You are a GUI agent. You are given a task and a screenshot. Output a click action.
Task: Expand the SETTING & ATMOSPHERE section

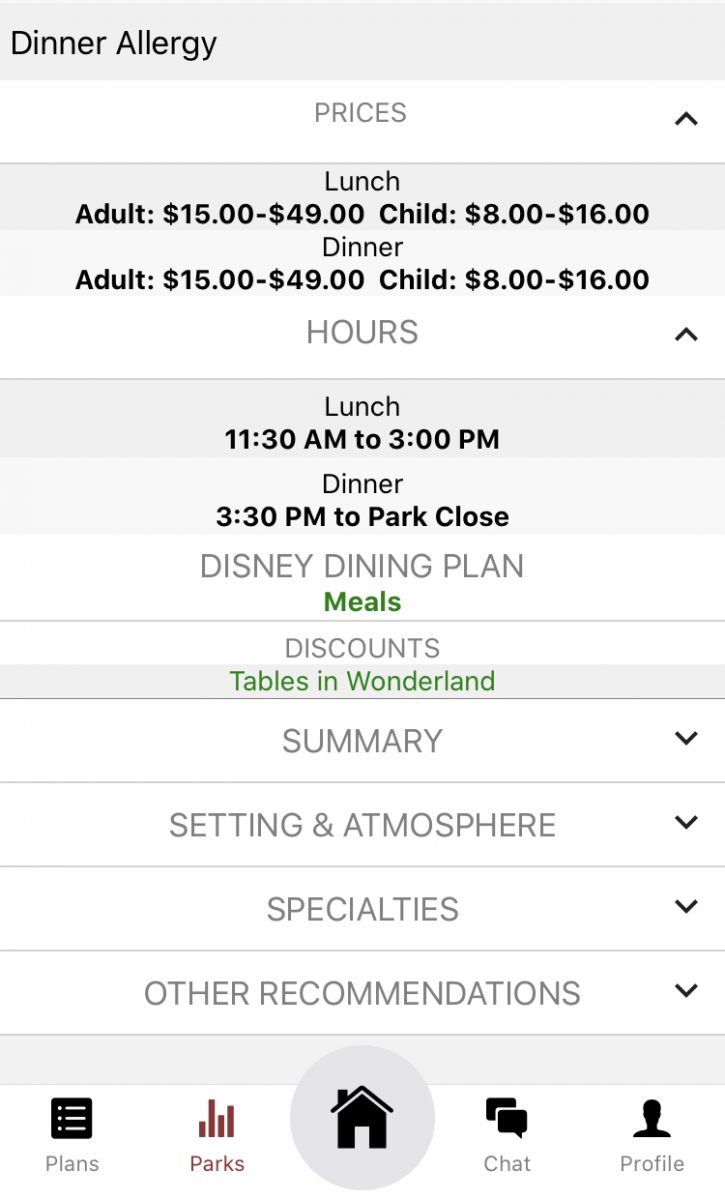click(x=686, y=823)
